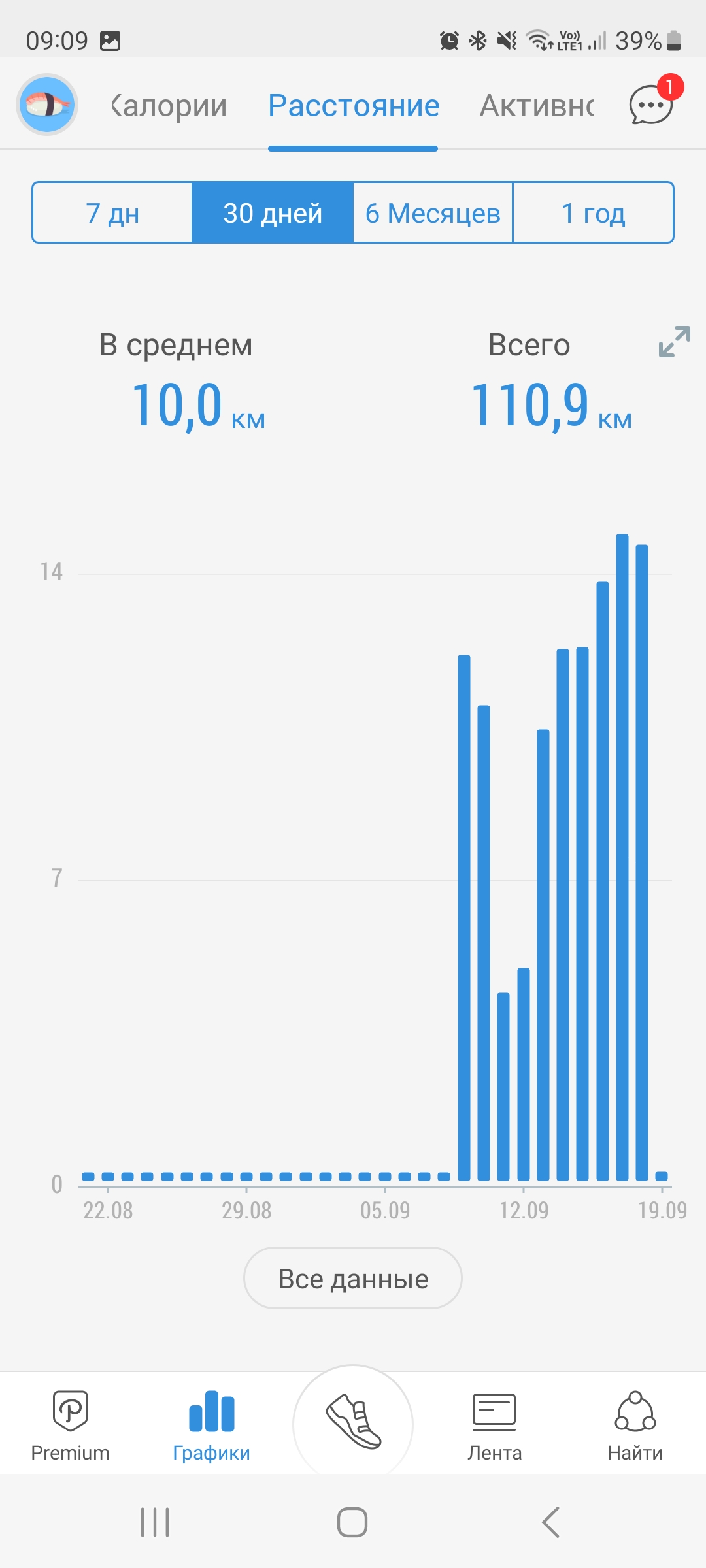Viewport: 706px width, 1568px height.
Task: Tap the system home button
Action: pyautogui.click(x=352, y=1522)
